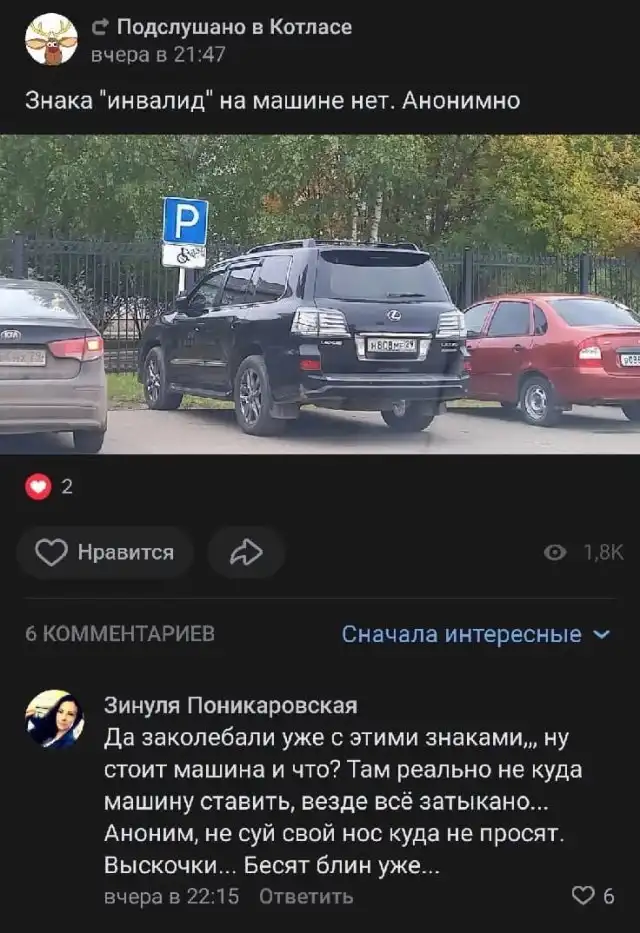
Task: Like Зинуля Поникаровская's comment
Action: [581, 895]
